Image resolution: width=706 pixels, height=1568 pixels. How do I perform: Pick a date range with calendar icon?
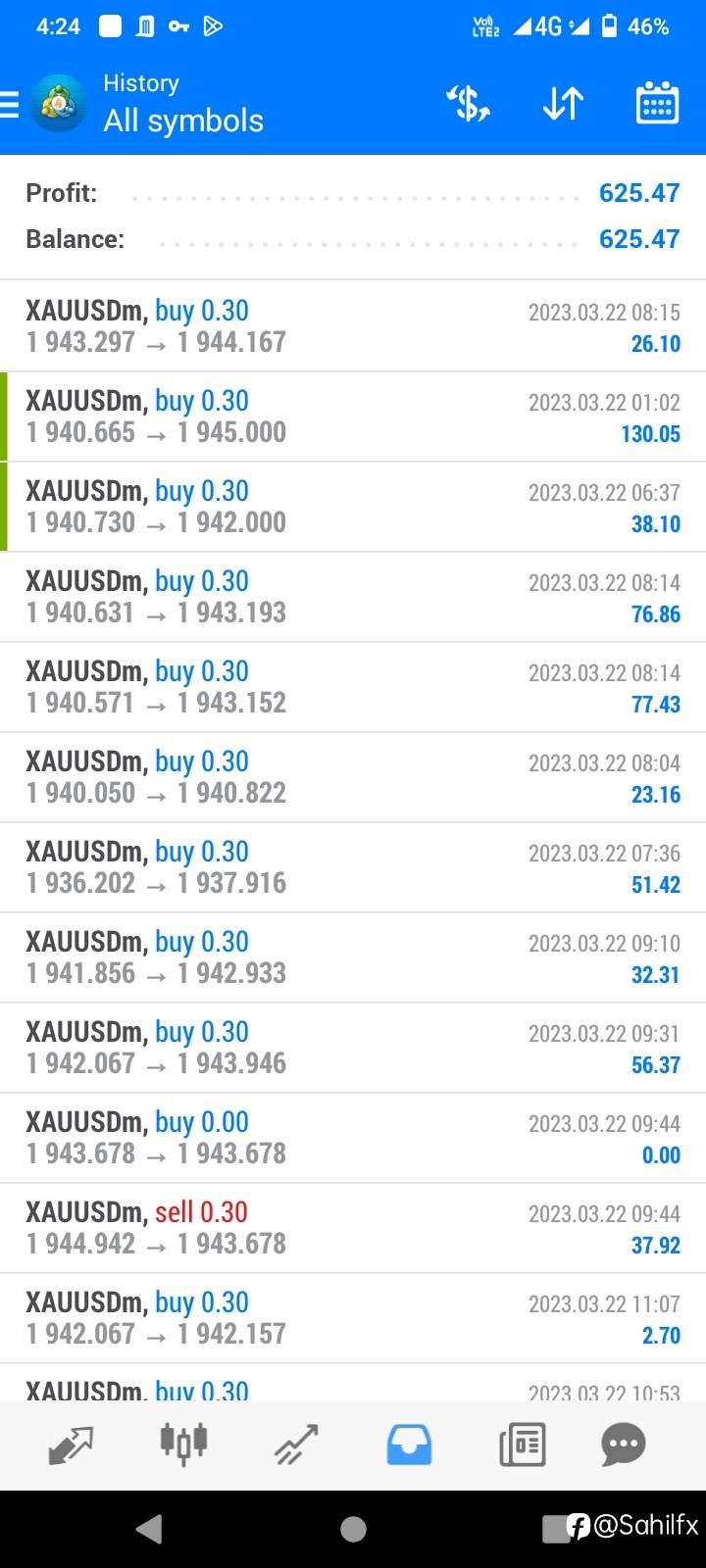[657, 104]
